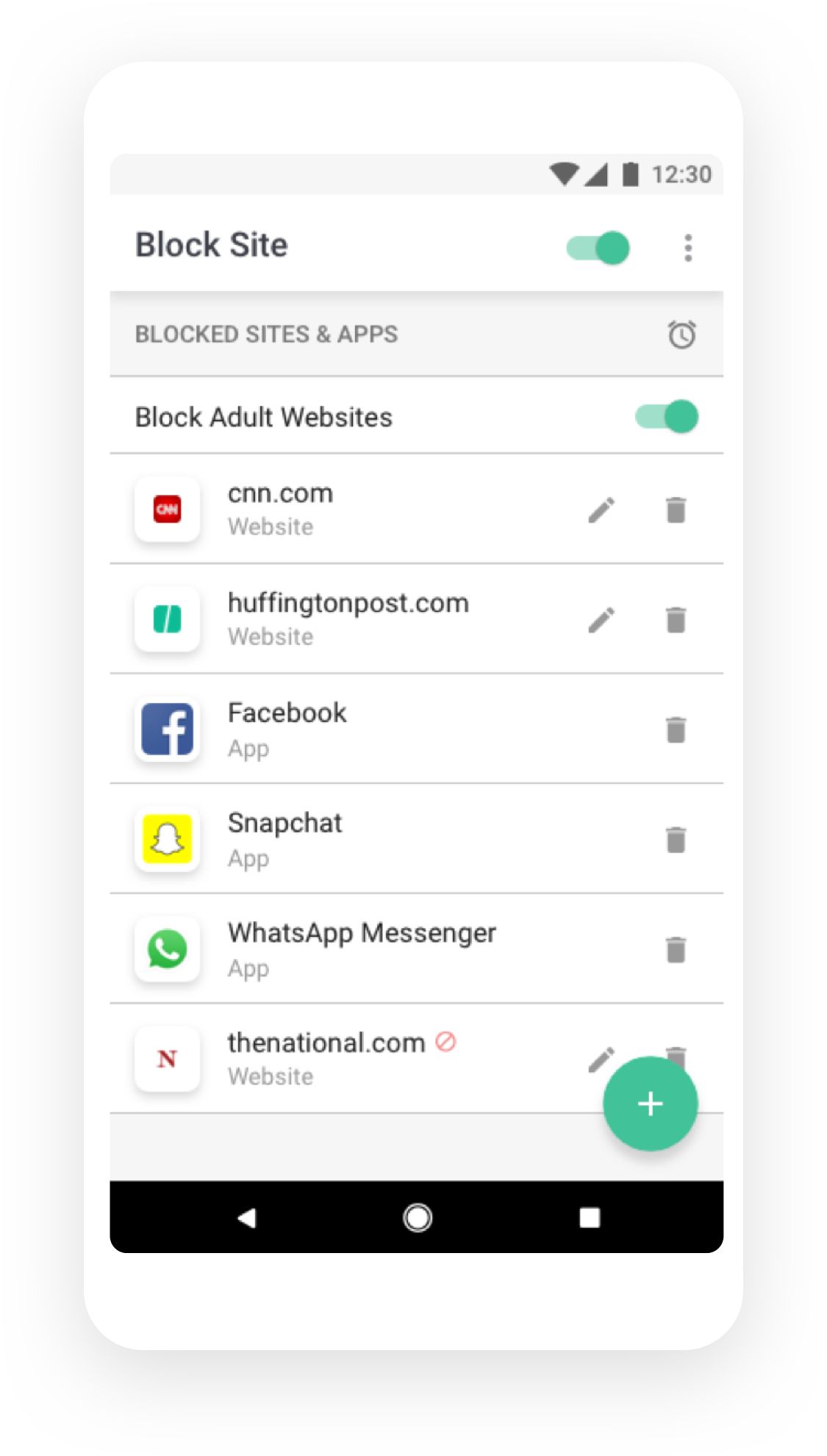Click the Facebook app icon
827x1456 pixels.
[167, 729]
